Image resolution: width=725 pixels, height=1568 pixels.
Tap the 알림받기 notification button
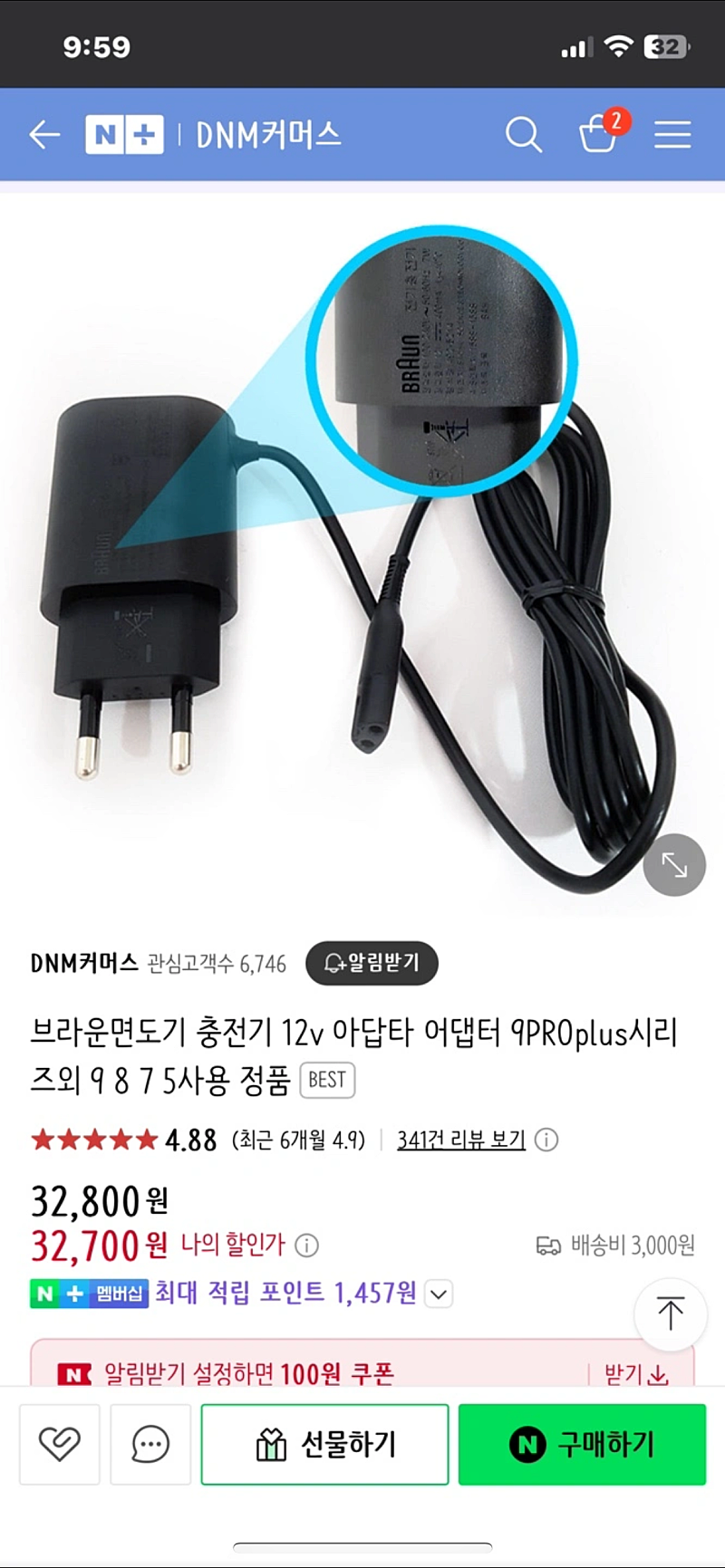coord(372,963)
